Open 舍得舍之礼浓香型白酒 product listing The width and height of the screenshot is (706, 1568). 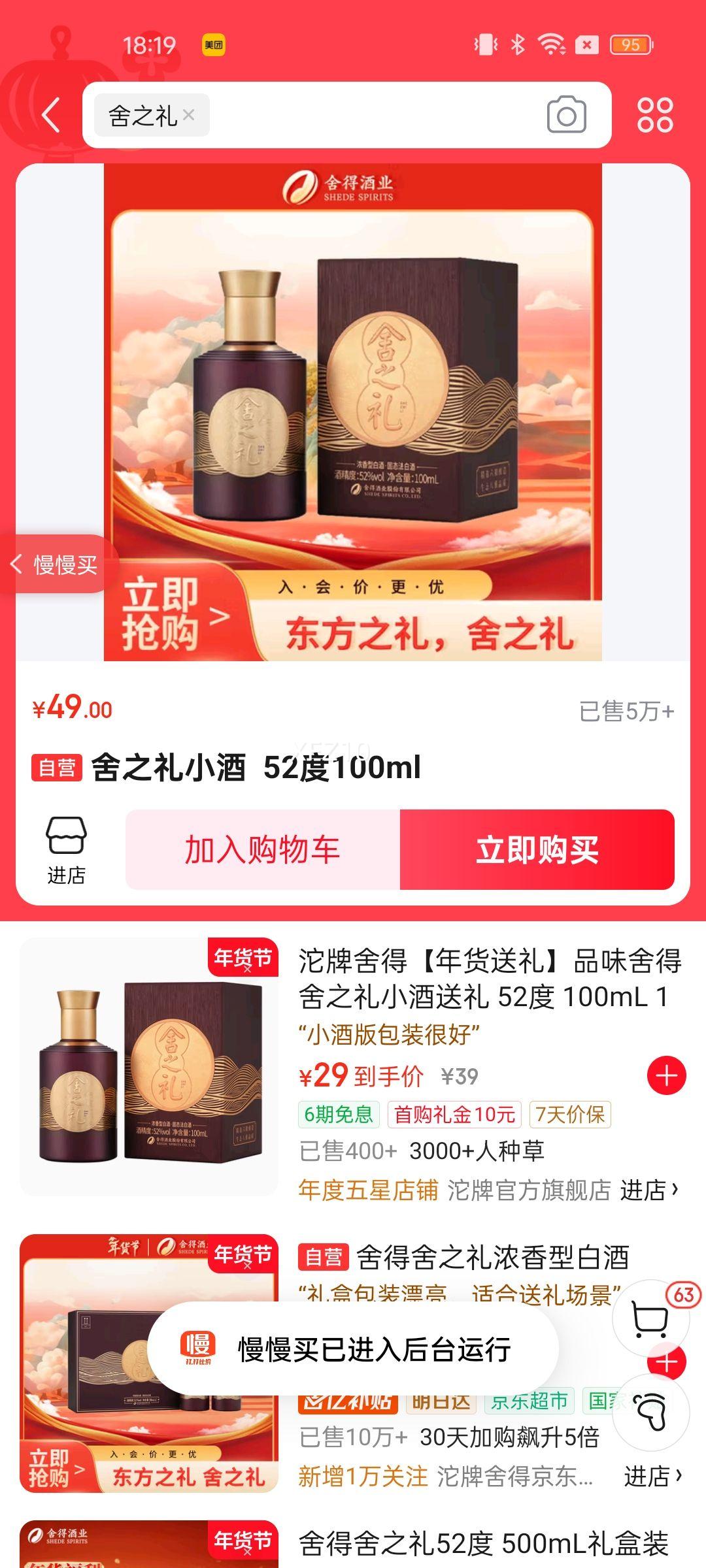coord(492,1257)
